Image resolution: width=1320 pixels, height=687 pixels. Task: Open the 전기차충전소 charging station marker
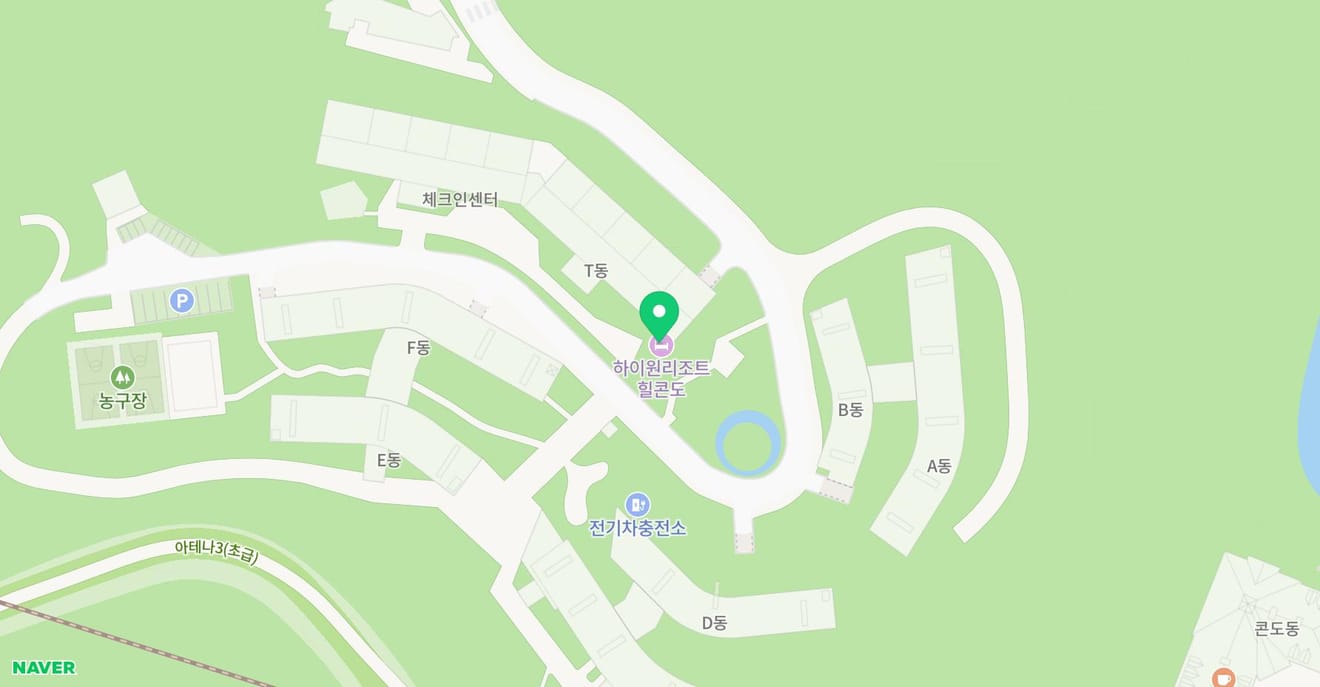[637, 505]
